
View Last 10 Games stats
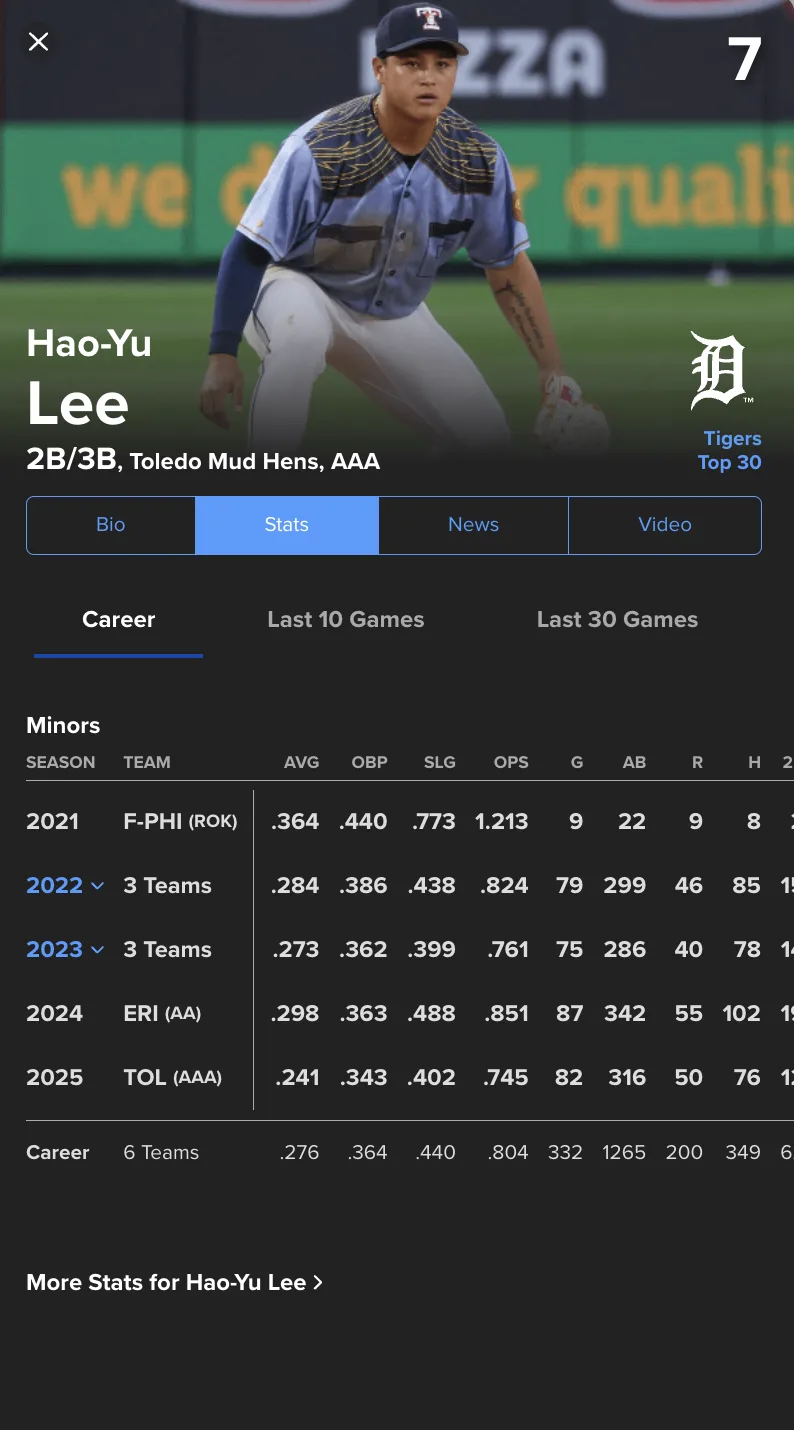pyautogui.click(x=345, y=619)
